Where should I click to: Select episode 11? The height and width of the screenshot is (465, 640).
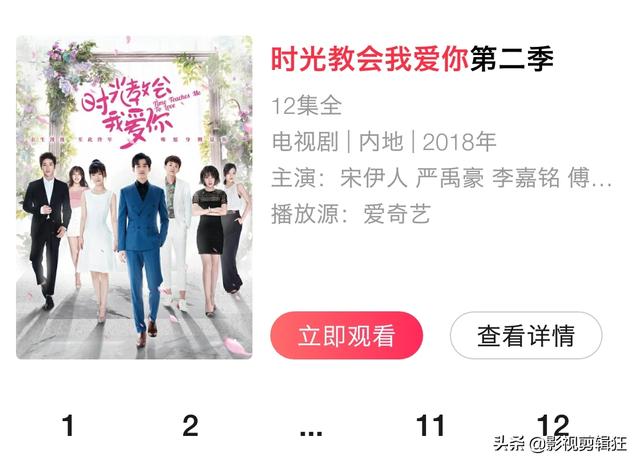coord(431,427)
